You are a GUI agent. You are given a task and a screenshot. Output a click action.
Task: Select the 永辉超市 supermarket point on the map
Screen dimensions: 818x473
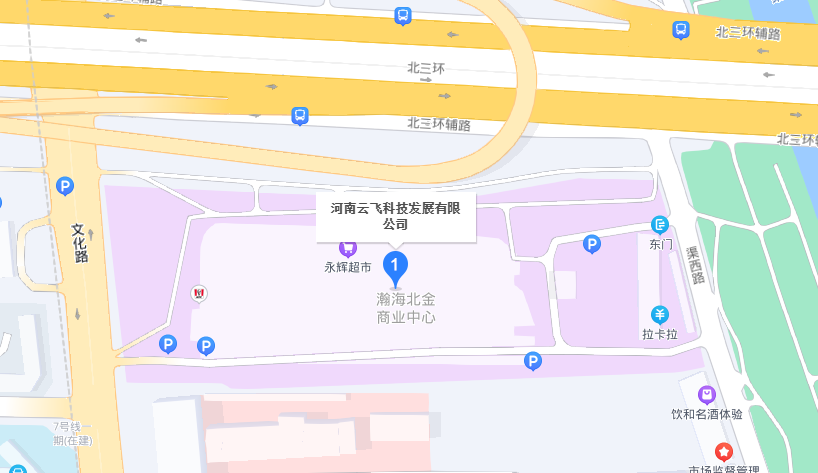pos(348,248)
